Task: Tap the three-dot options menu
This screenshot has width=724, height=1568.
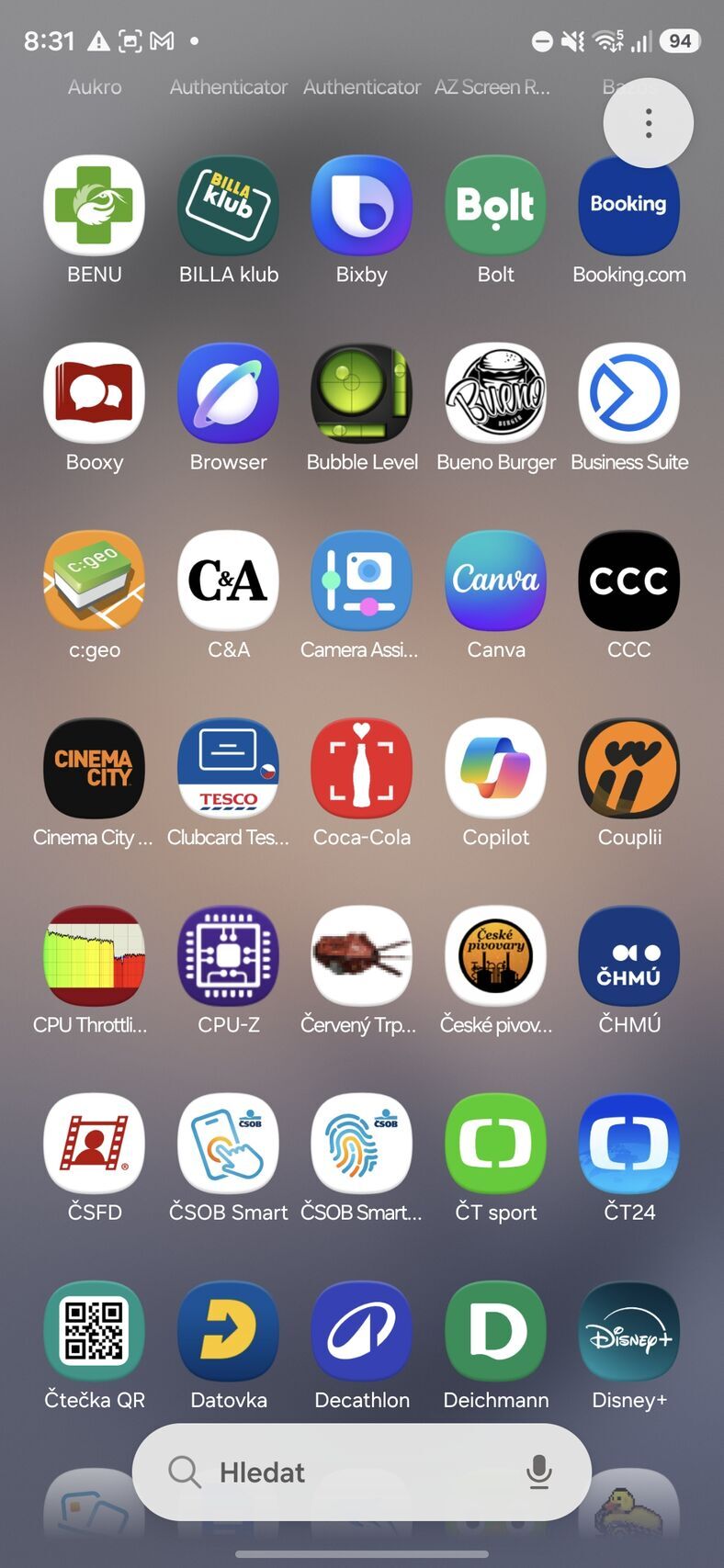Action: point(648,122)
